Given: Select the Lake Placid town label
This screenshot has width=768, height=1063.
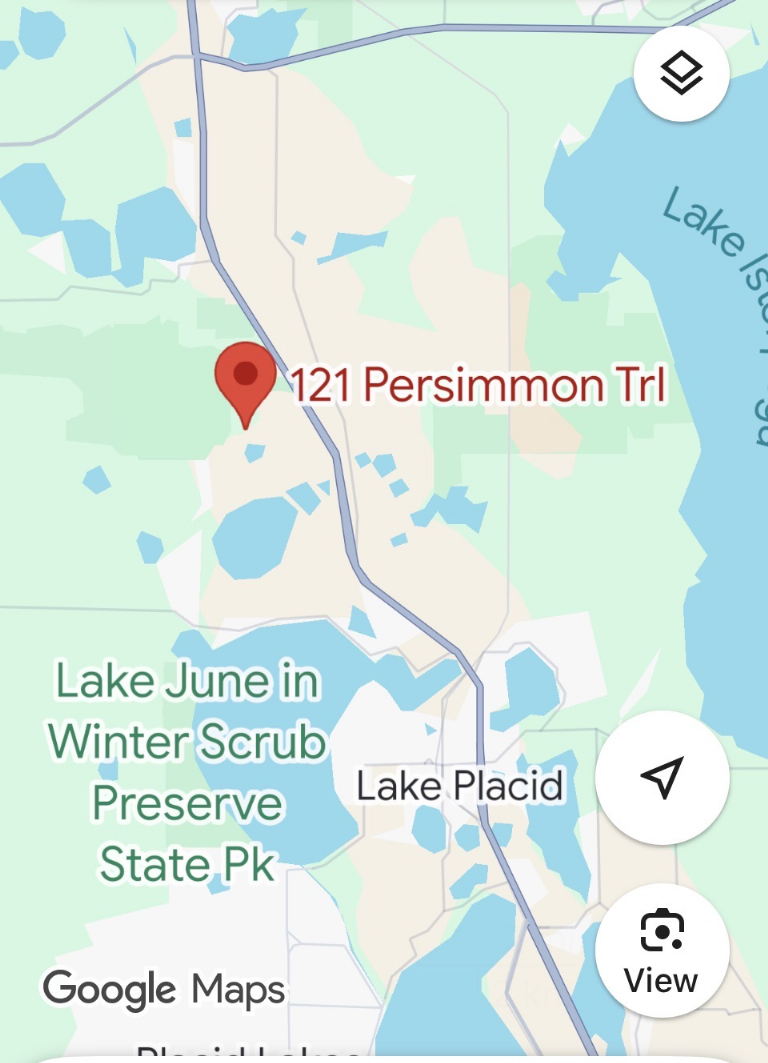Looking at the screenshot, I should tap(460, 786).
